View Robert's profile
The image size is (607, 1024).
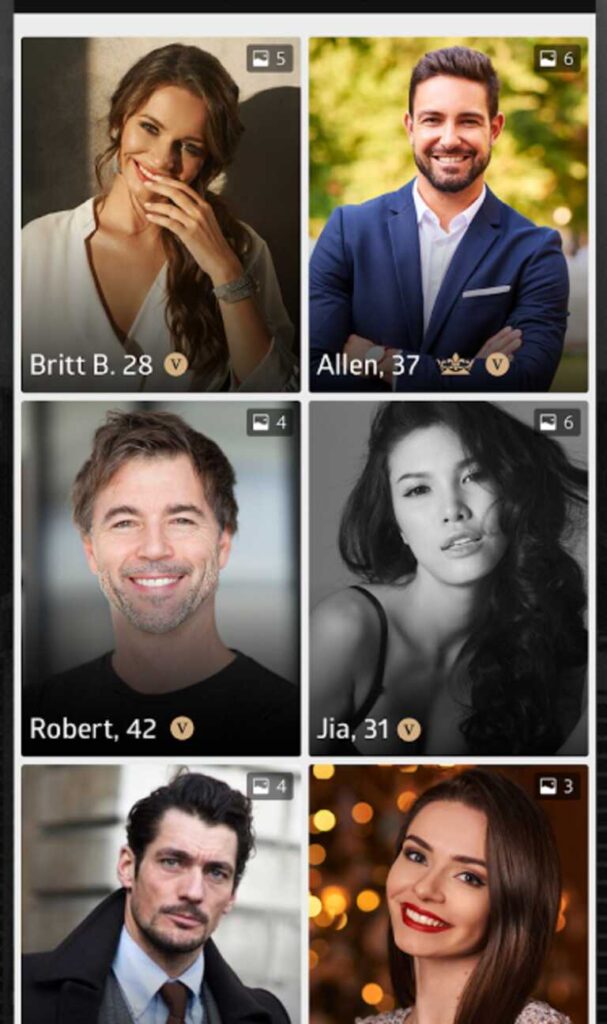point(160,578)
